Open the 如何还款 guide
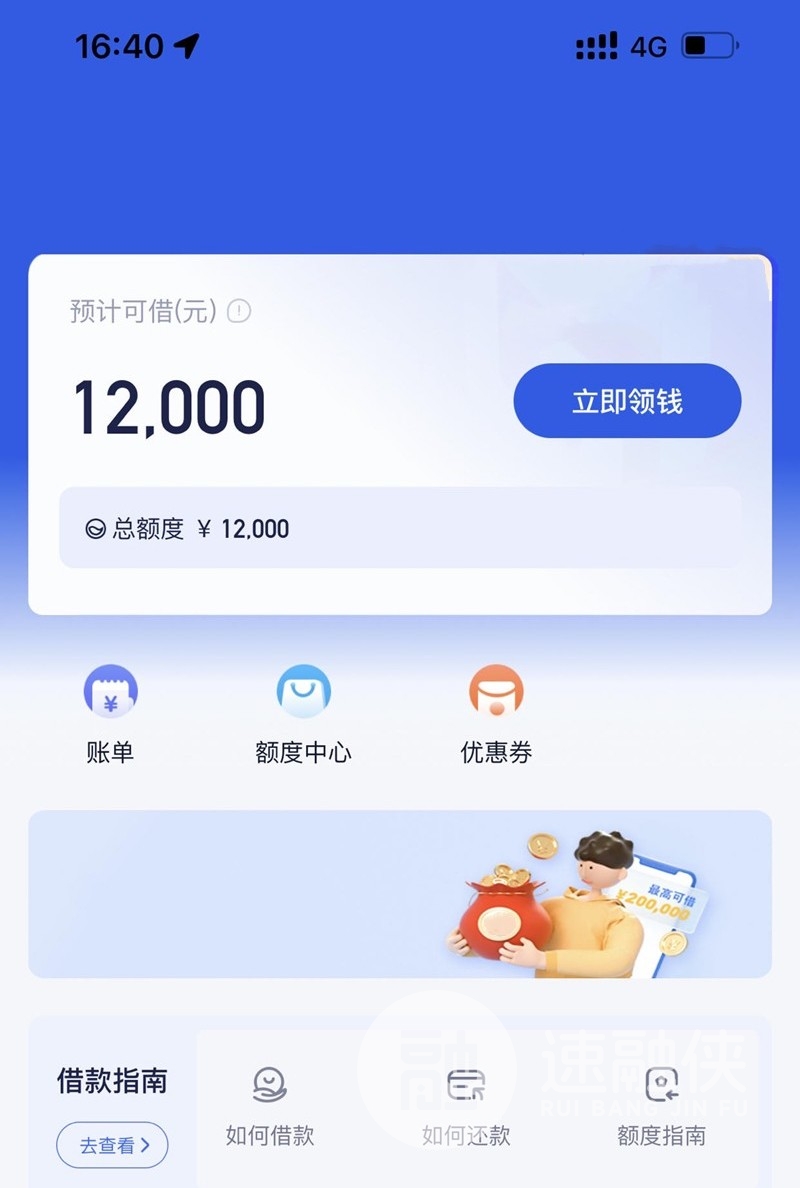800x1188 pixels. (x=466, y=1106)
